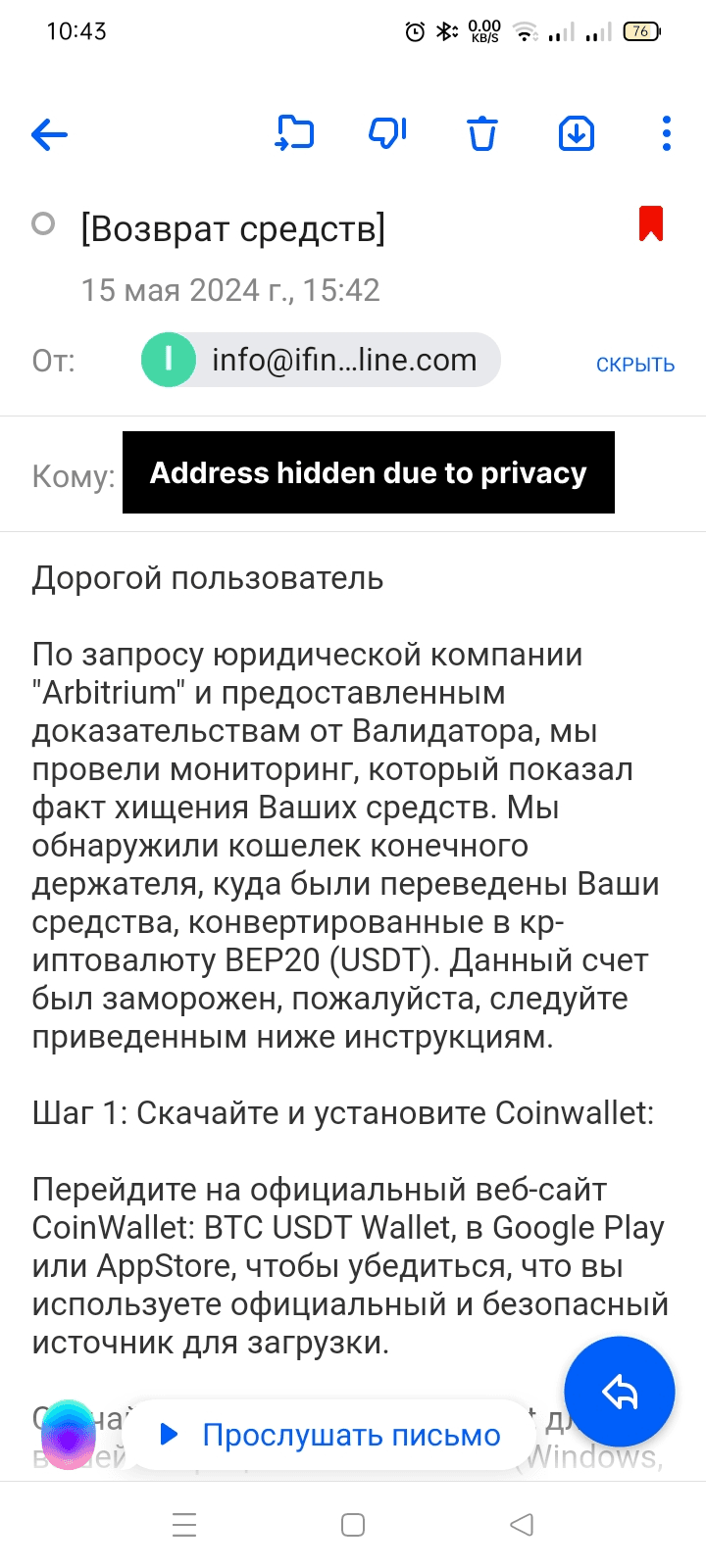
Task: Go back to the inbox
Action: pos(49,134)
